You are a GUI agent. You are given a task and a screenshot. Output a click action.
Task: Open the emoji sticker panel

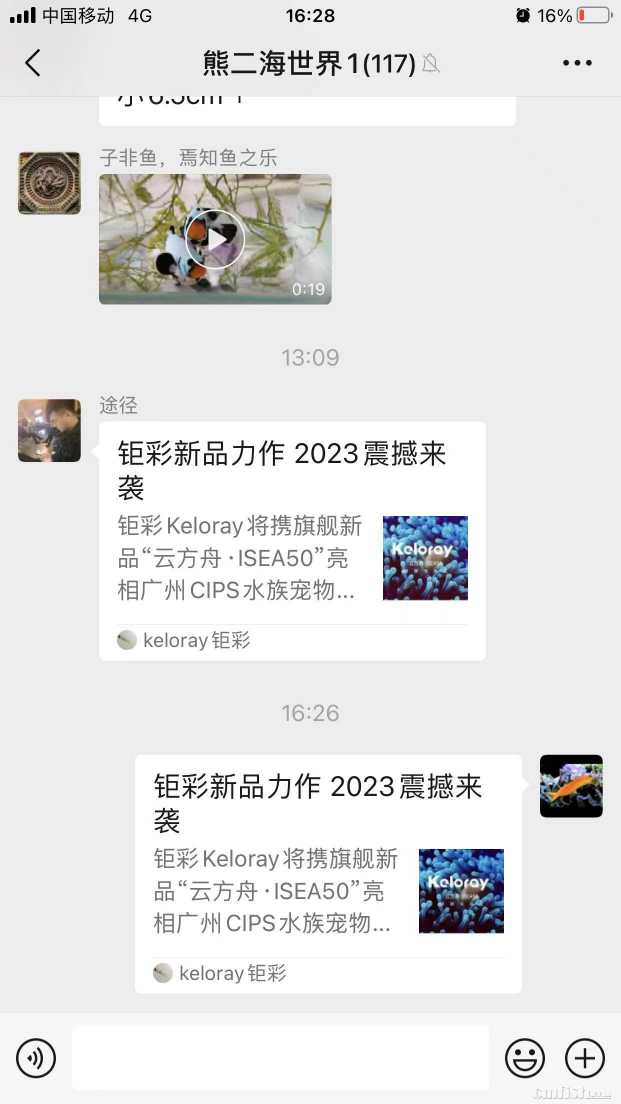point(524,1057)
